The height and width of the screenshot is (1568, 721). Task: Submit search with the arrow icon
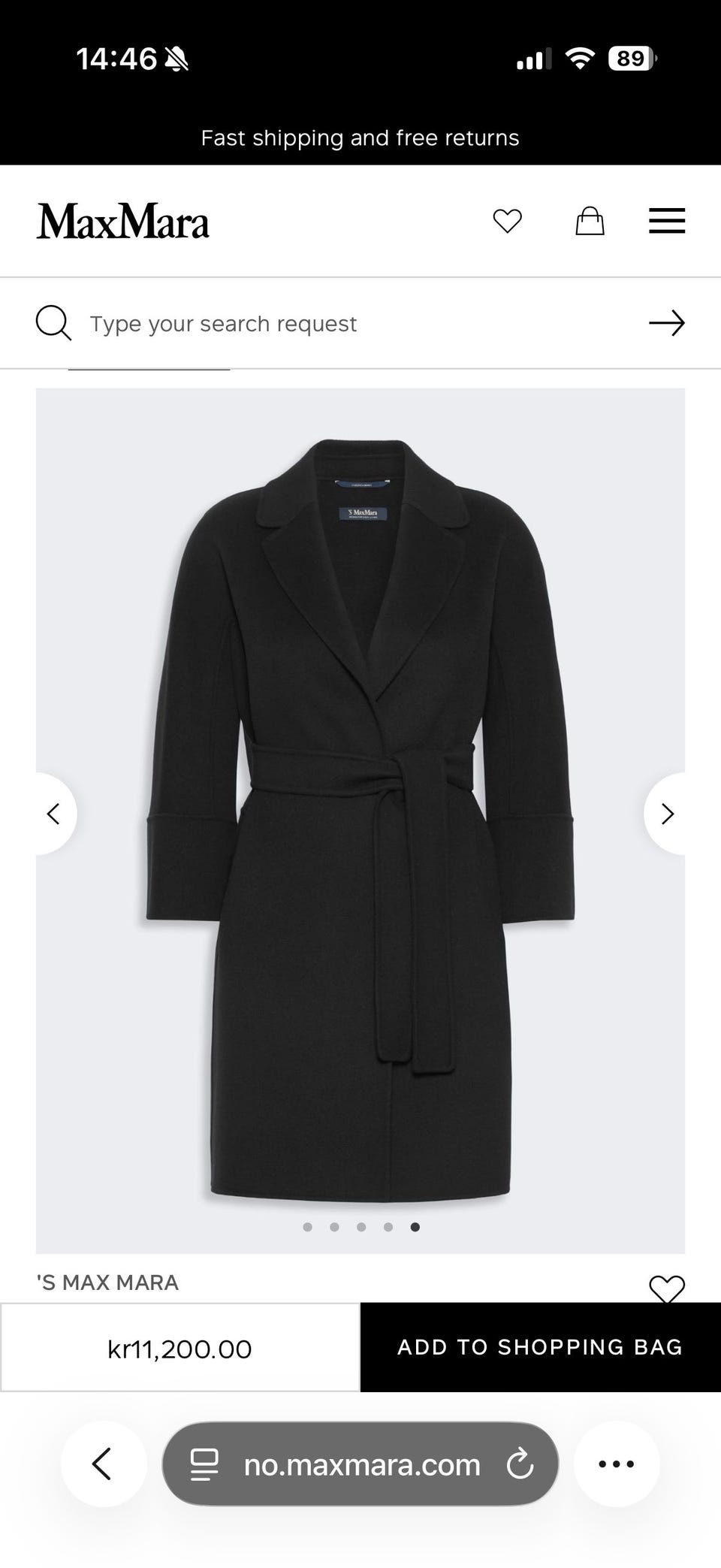pyautogui.click(x=667, y=323)
